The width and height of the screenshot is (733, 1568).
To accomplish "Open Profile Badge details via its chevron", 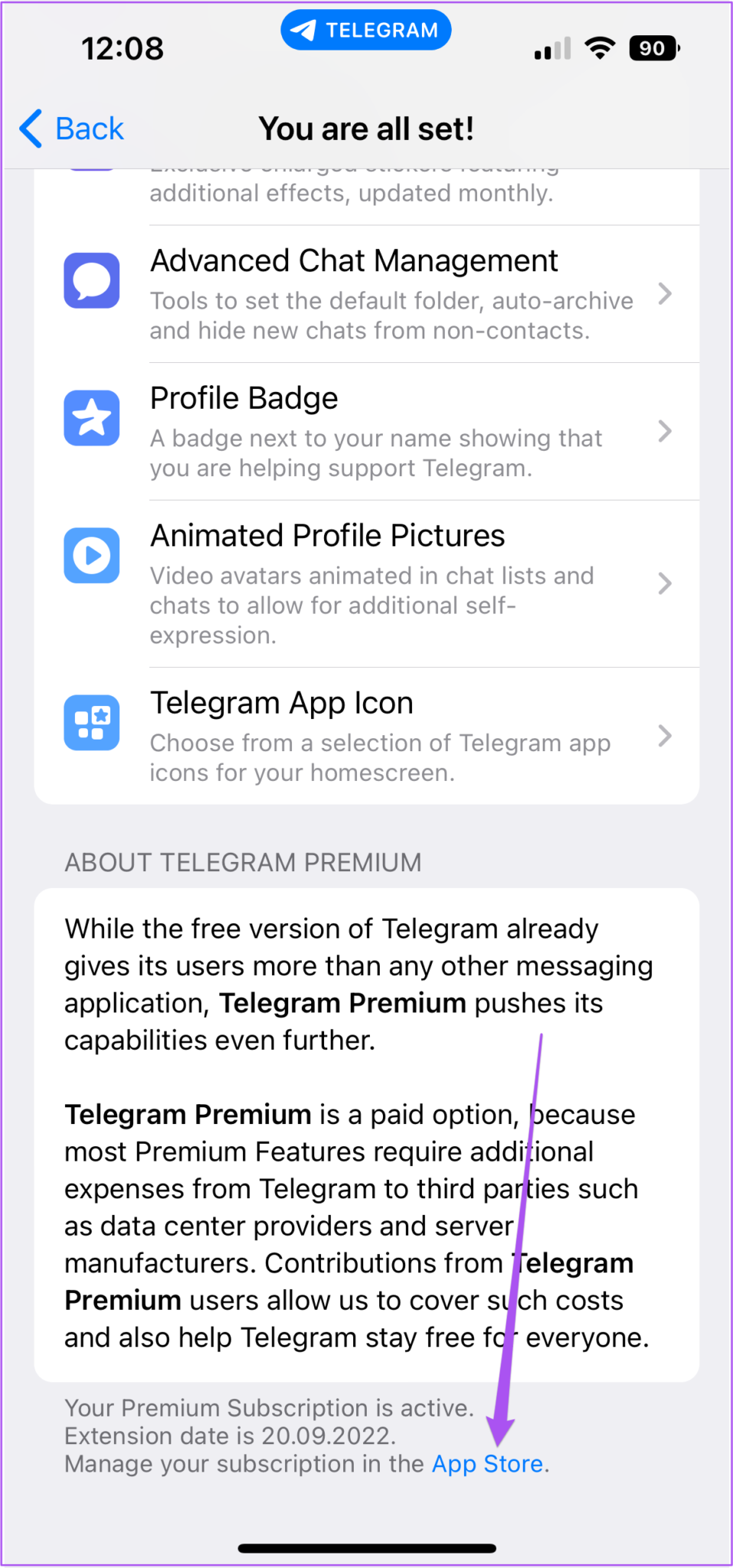I will coord(665,431).
